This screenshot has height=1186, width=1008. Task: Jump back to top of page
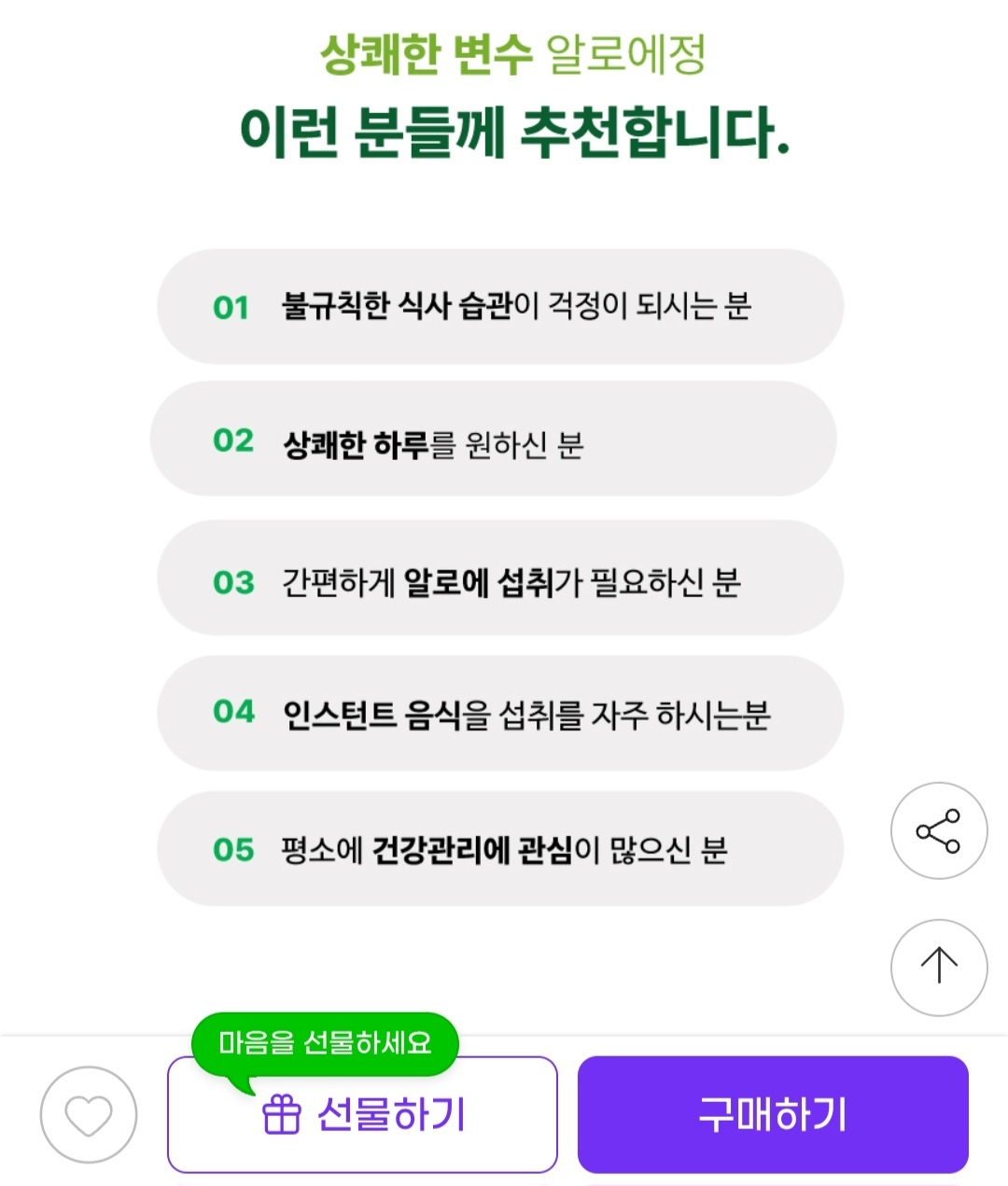click(x=938, y=967)
